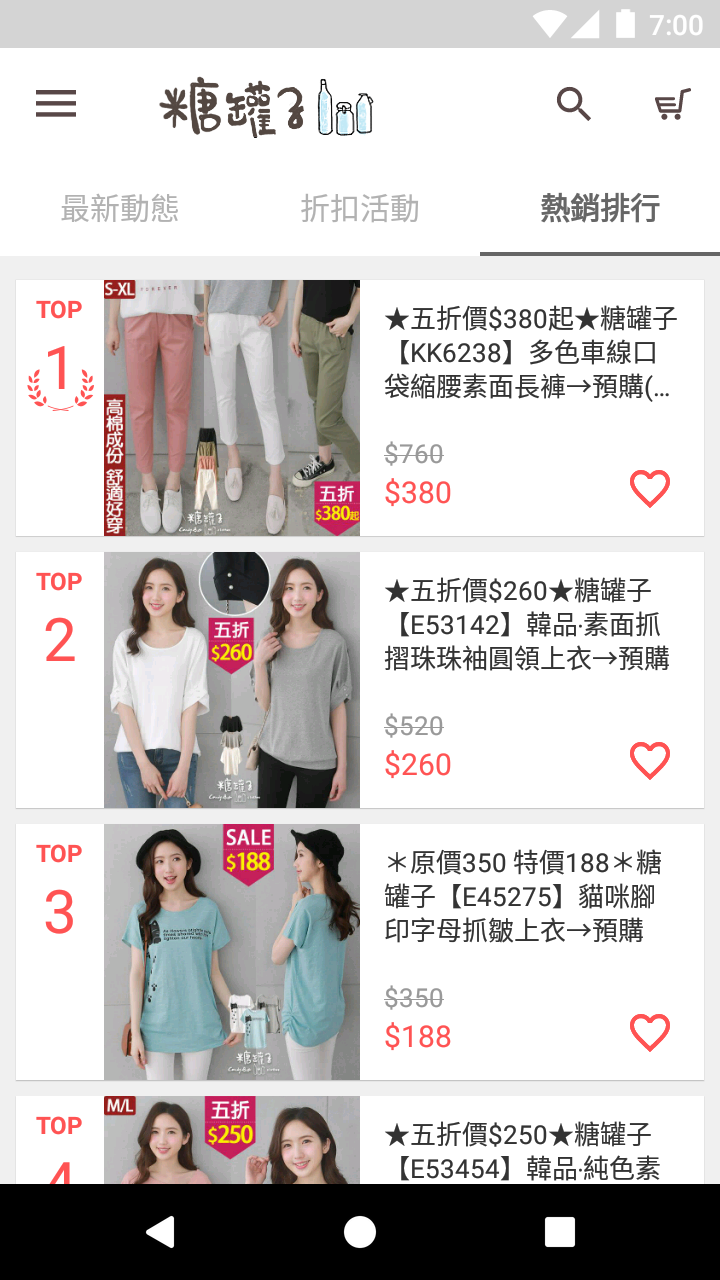Go to the system home screen

360,1232
